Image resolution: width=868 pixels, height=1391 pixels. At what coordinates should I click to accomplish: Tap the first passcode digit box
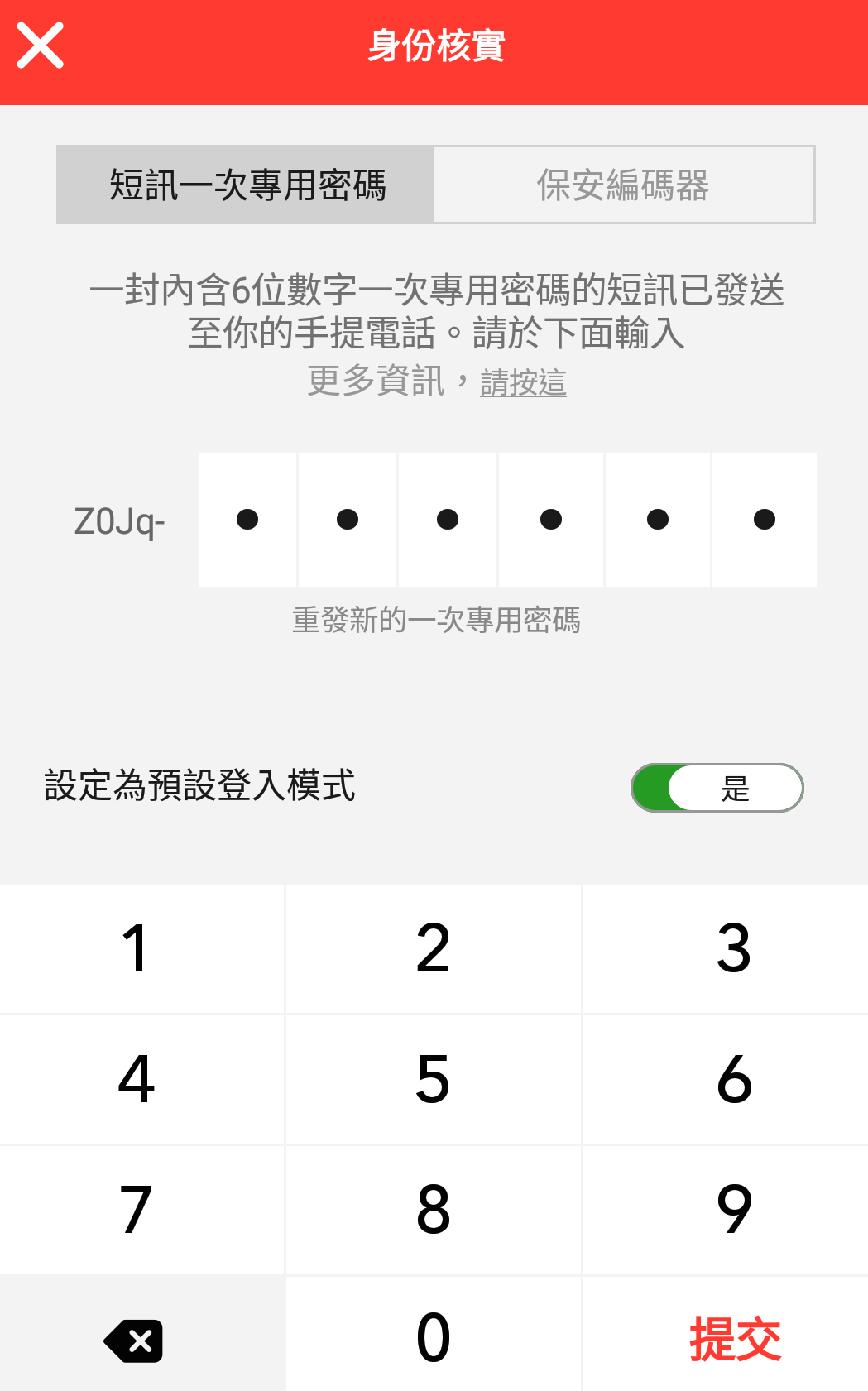[247, 520]
